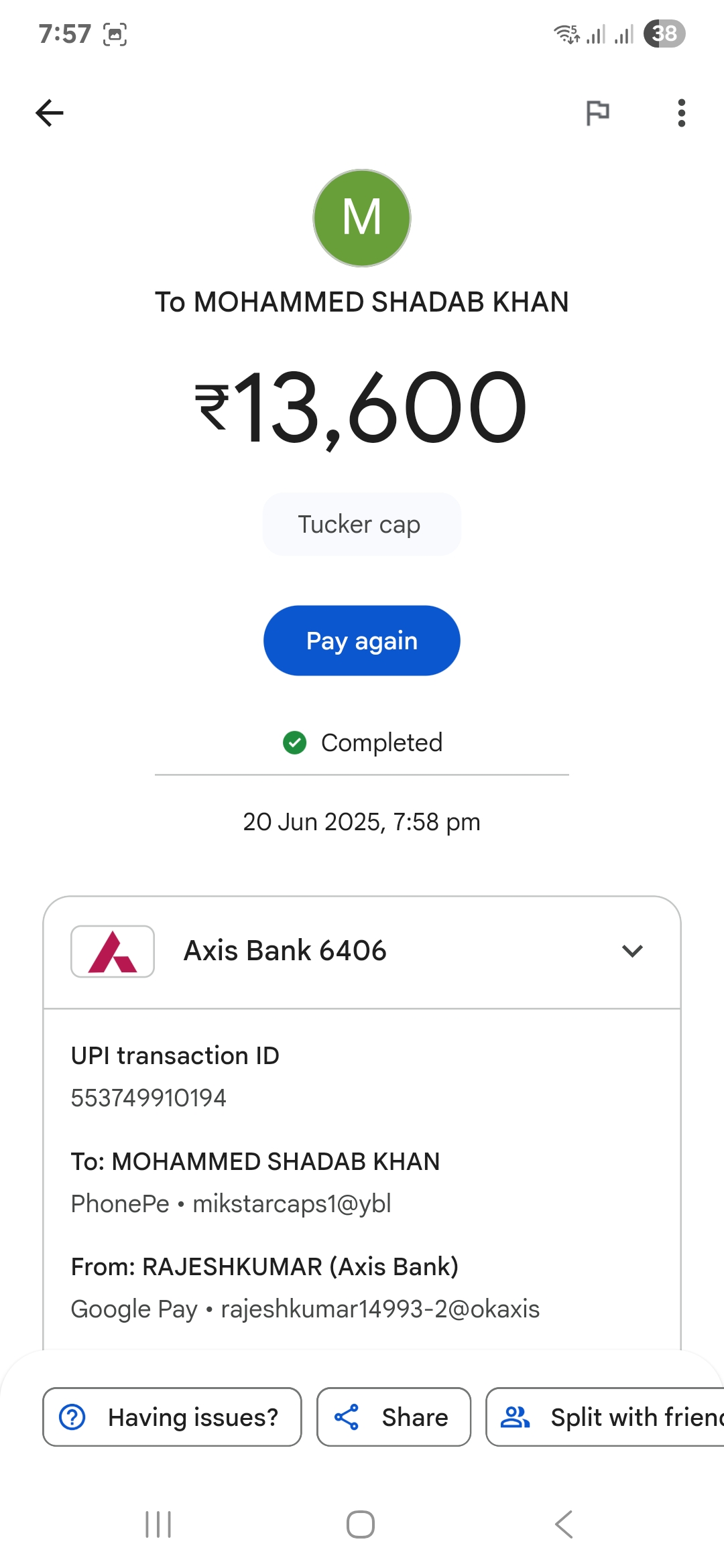Image resolution: width=724 pixels, height=1568 pixels.
Task: Tap the flag icon to report
Action: click(597, 113)
